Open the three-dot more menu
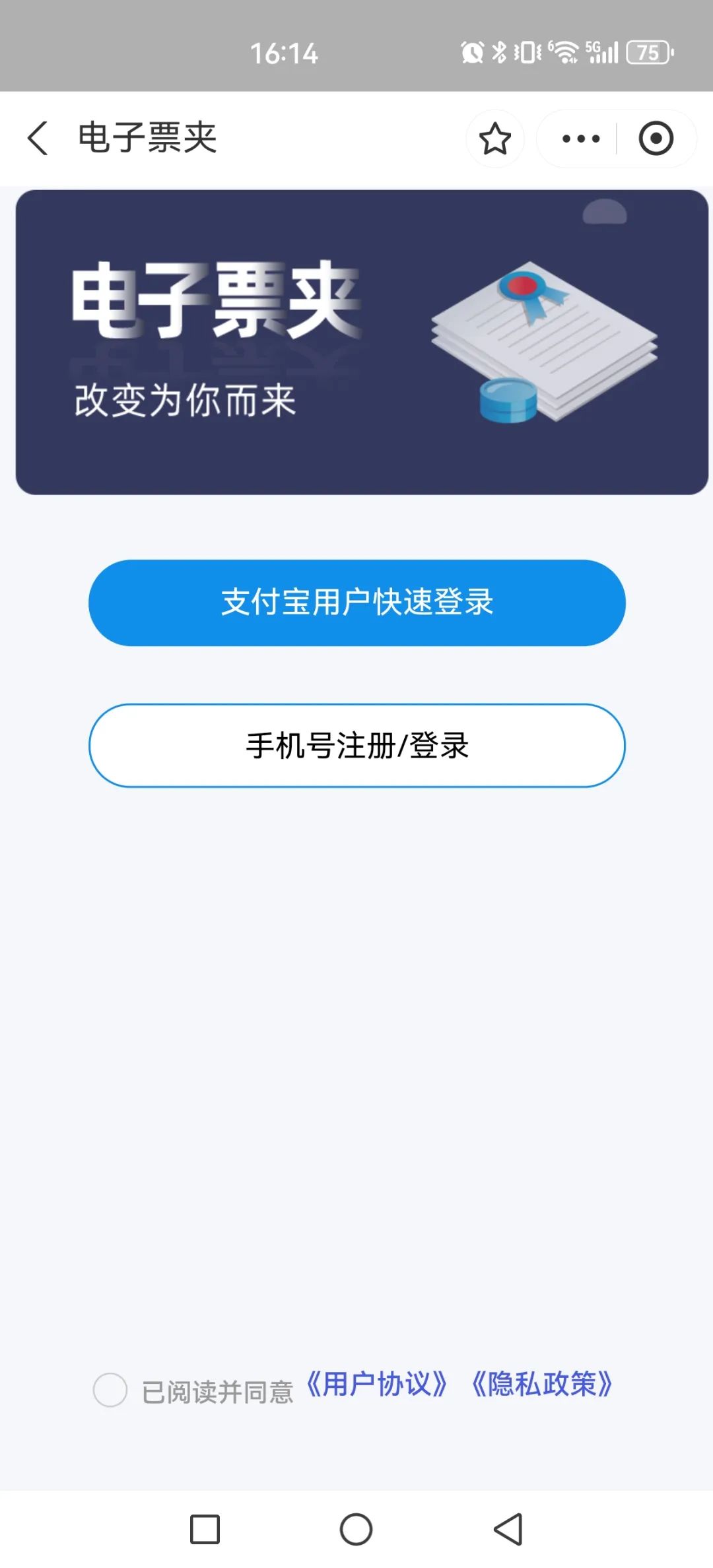Screen dimensions: 713x1568 (580, 139)
